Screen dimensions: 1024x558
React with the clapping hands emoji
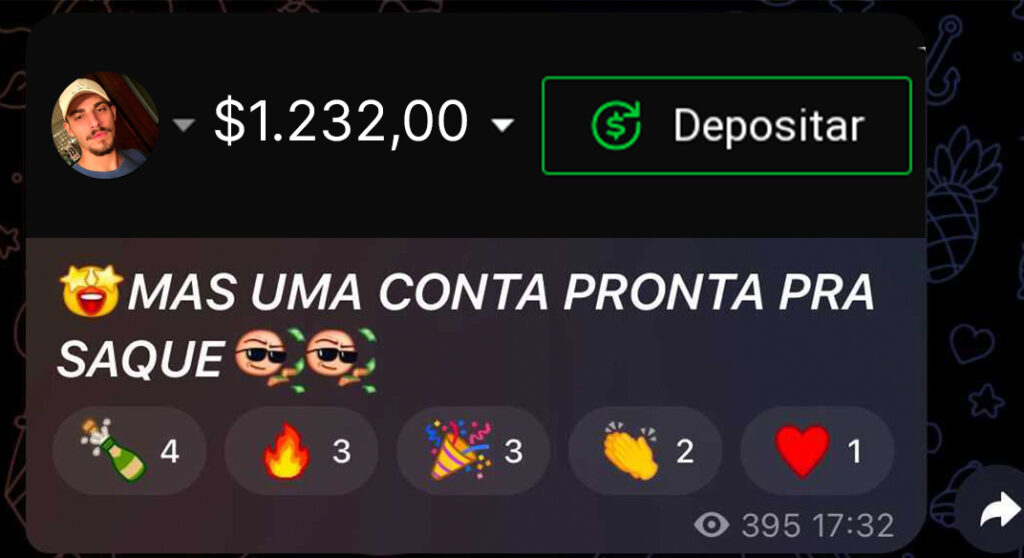(645, 451)
